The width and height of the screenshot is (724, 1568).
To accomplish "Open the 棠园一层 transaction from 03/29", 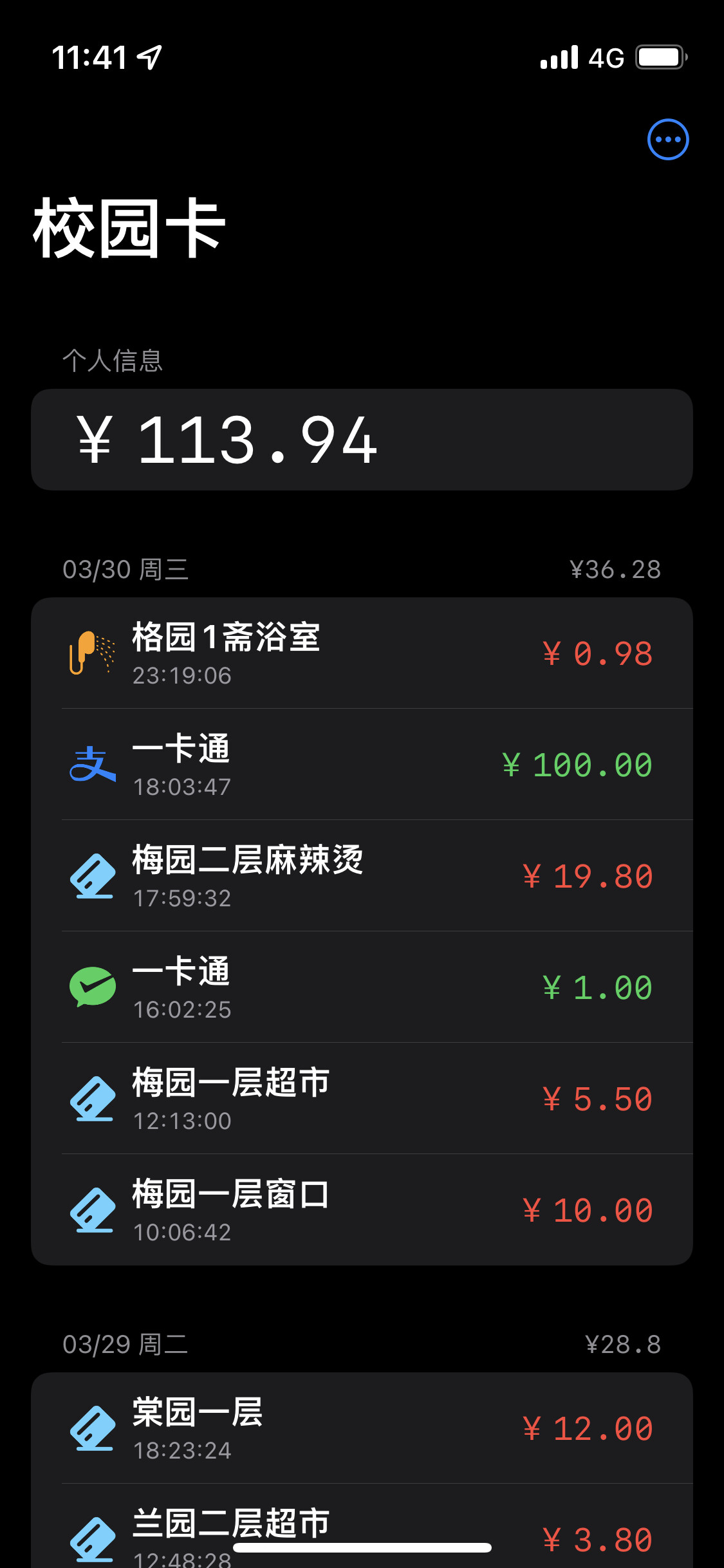I will click(x=362, y=1428).
